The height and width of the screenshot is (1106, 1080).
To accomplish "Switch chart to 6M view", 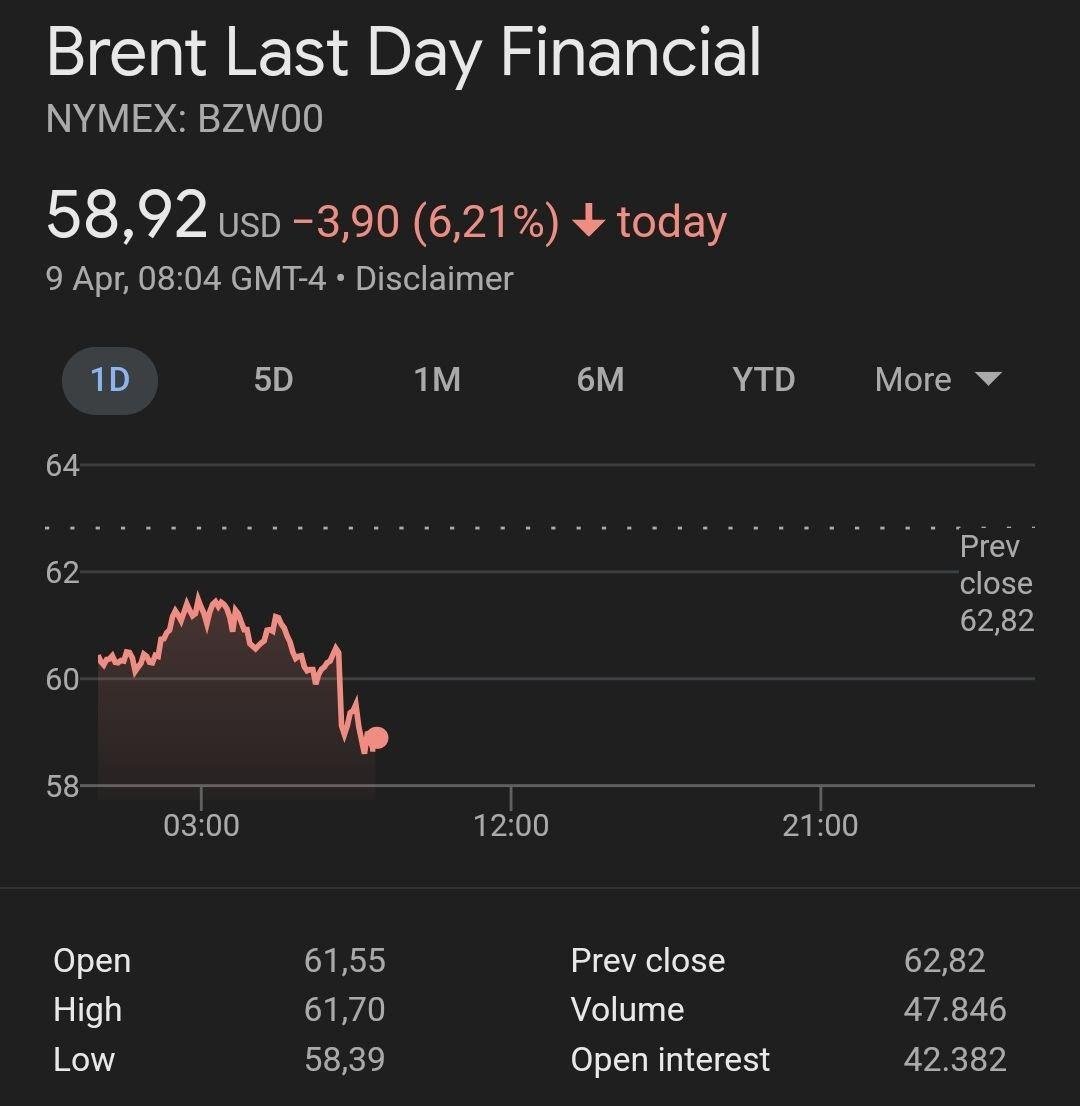I will click(x=600, y=380).
